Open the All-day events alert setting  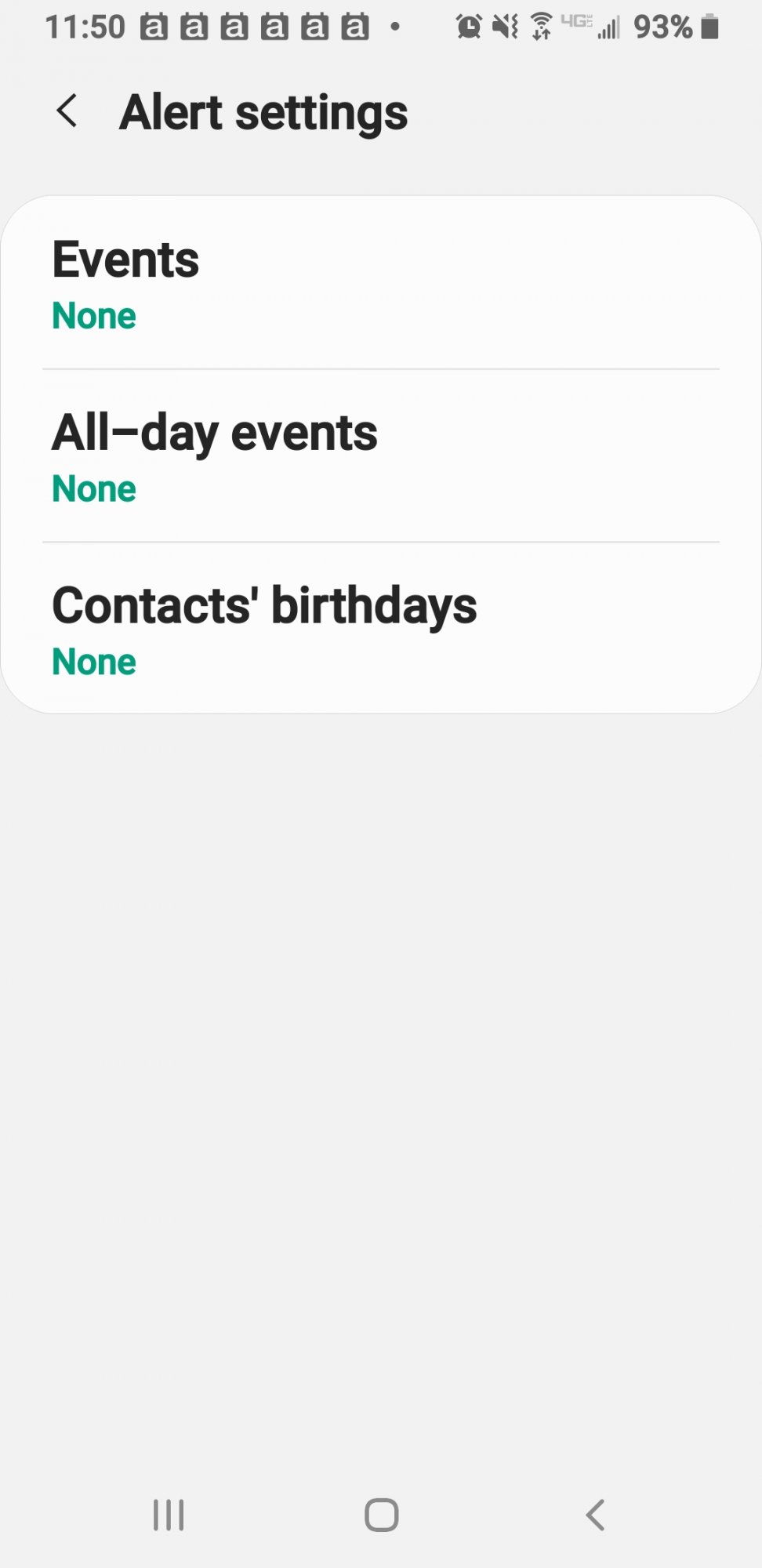(x=381, y=456)
